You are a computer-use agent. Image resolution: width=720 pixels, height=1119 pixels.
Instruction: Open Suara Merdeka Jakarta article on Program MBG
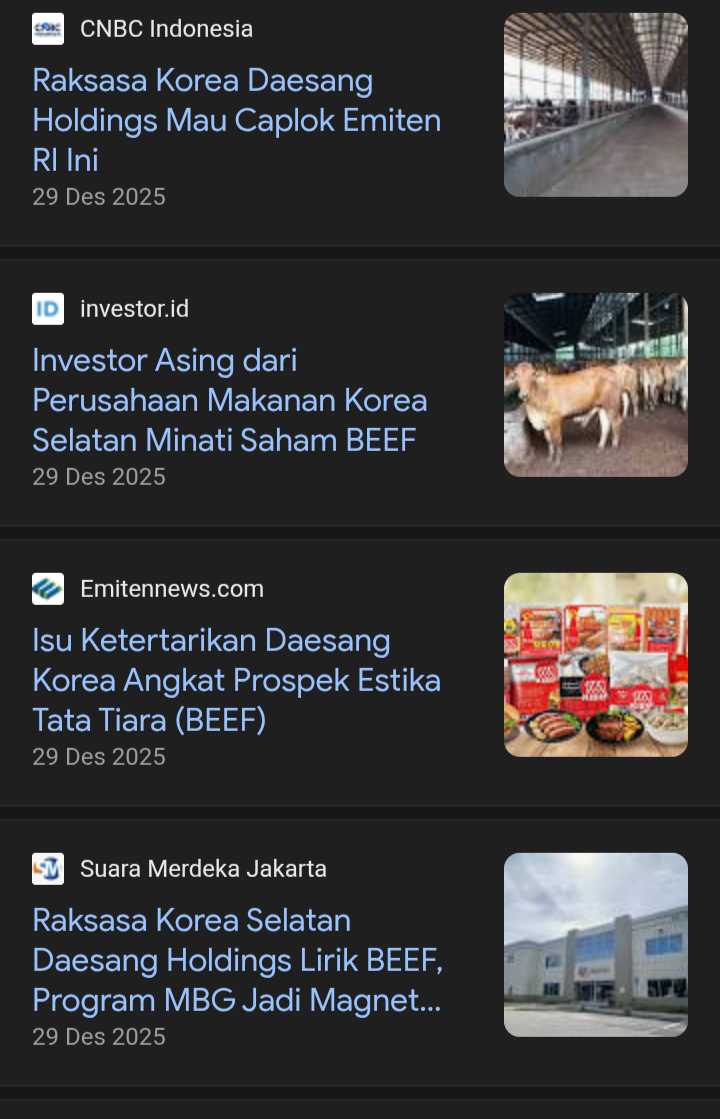[237, 960]
